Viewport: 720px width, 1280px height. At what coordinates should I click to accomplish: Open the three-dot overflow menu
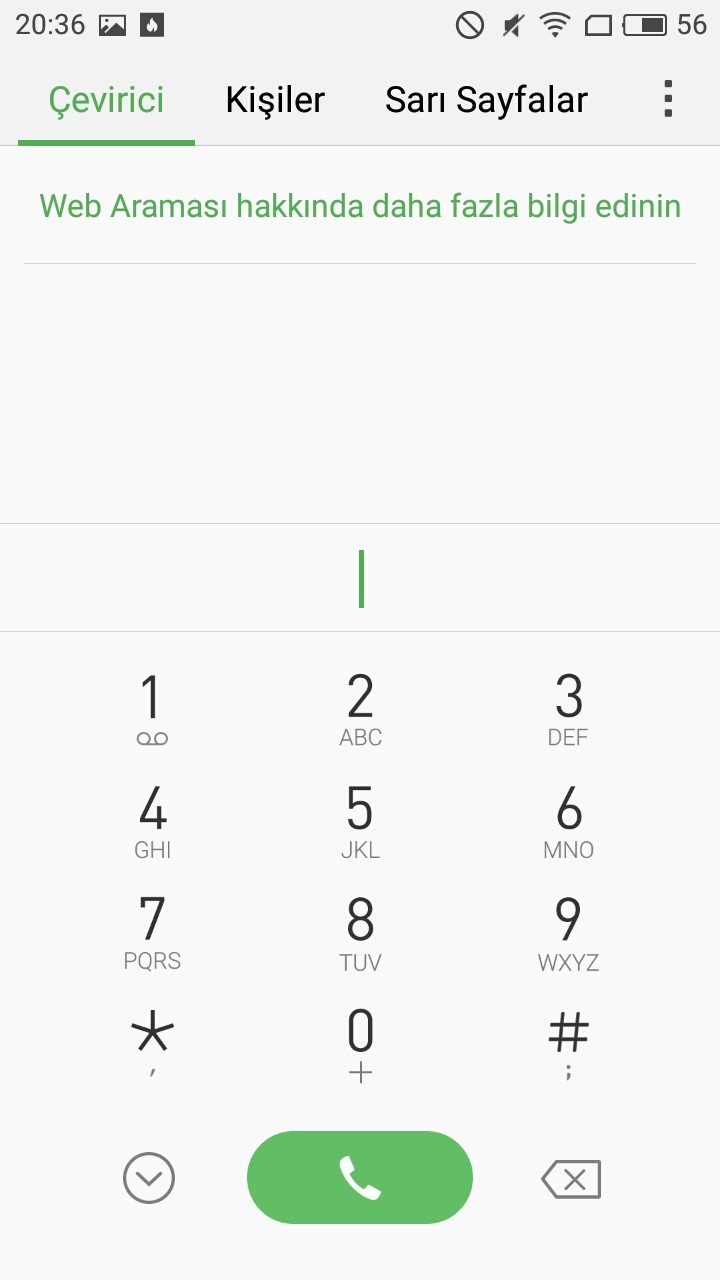coord(668,99)
